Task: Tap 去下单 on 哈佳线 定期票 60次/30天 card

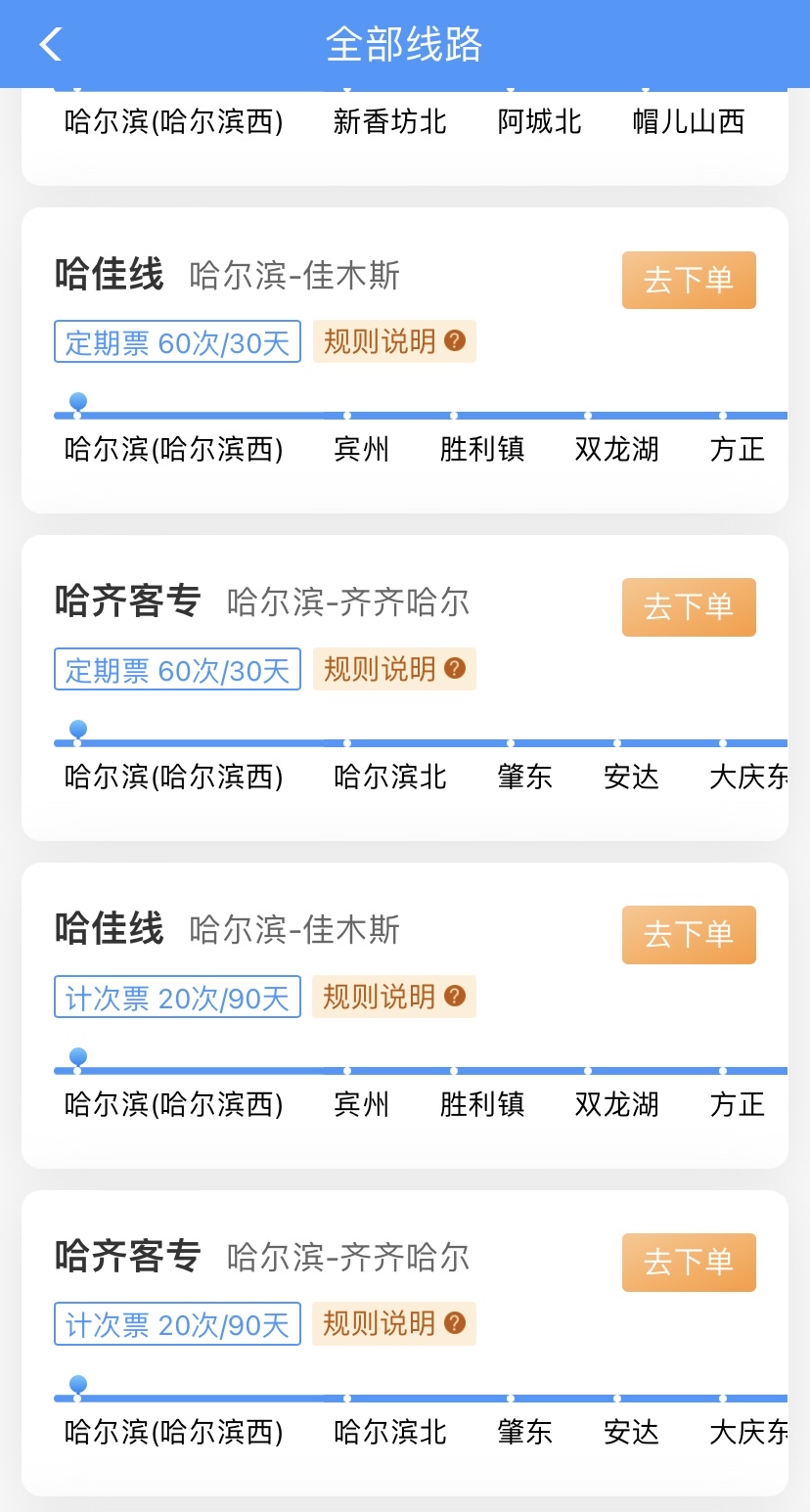Action: 689,280
